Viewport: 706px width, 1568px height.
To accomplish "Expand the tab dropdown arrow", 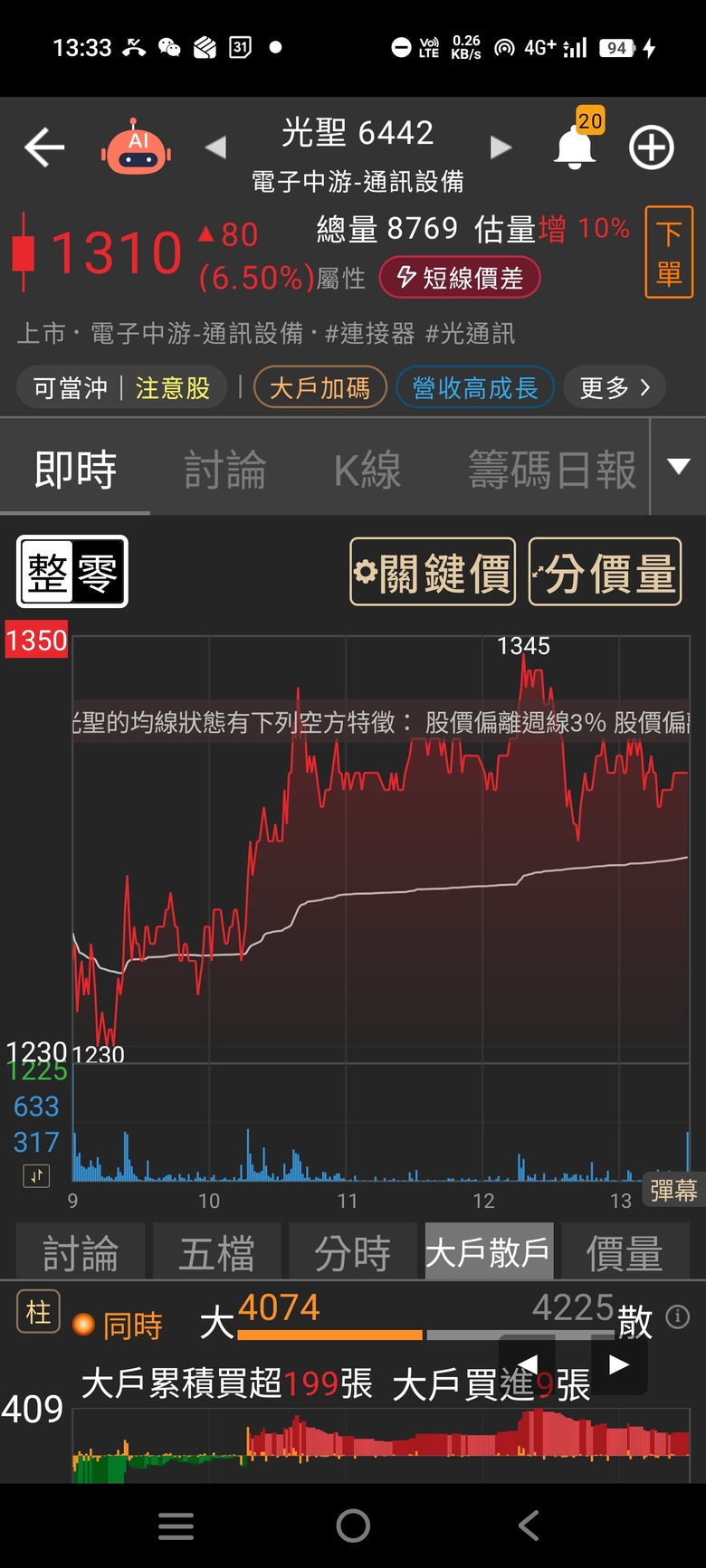I will click(x=679, y=467).
